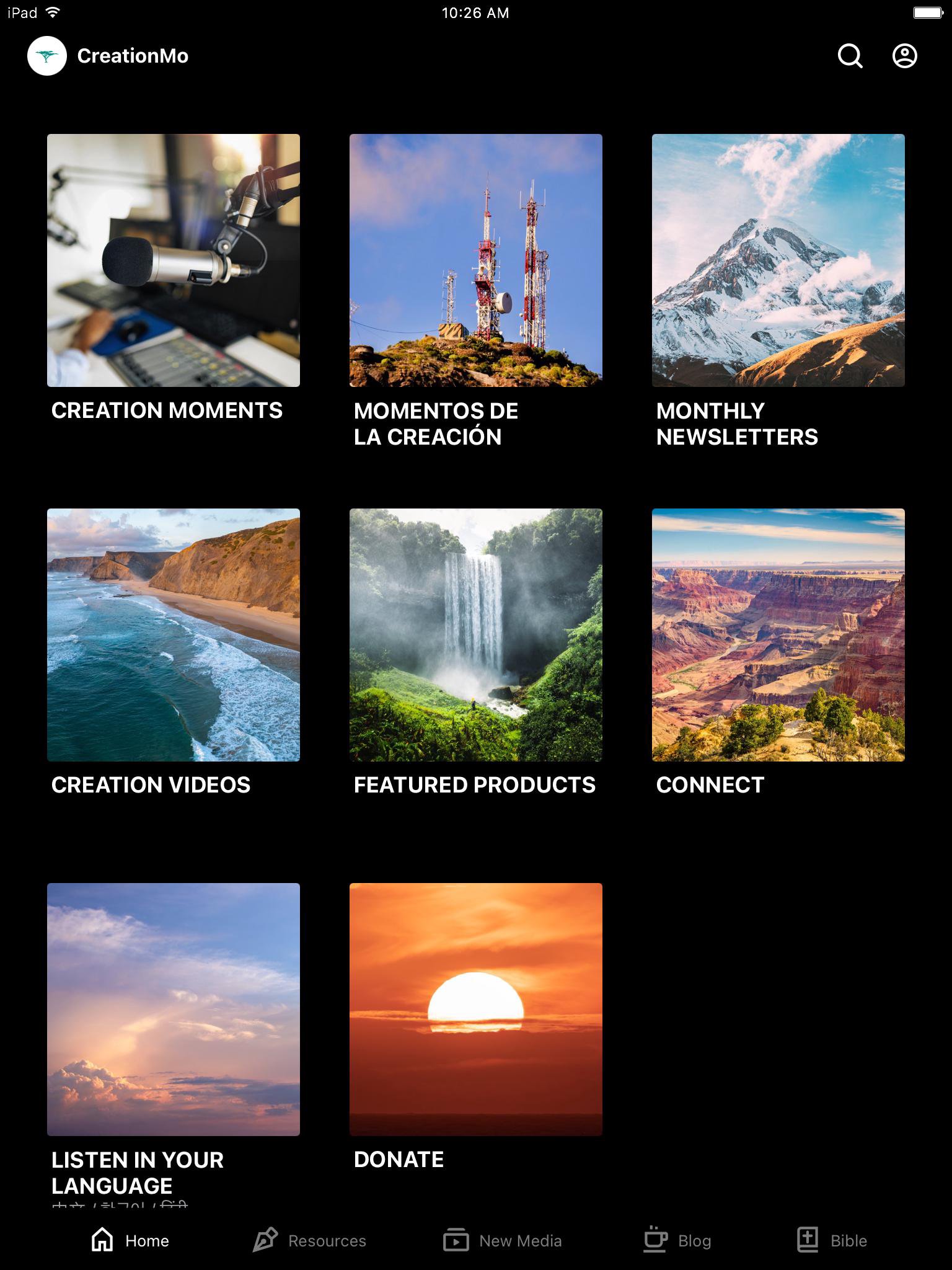Switch to the New Media tab

[x=503, y=1240]
